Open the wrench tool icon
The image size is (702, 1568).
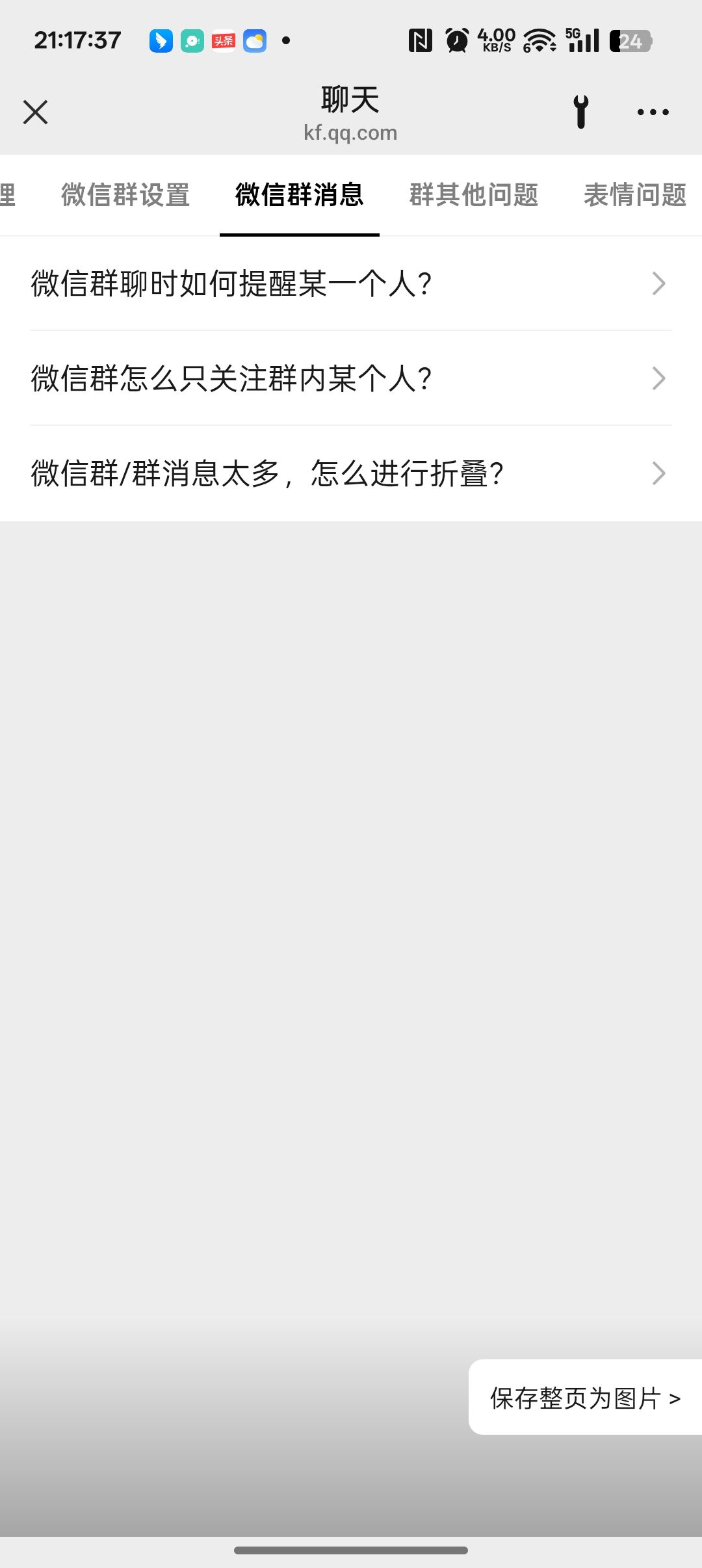click(x=580, y=112)
